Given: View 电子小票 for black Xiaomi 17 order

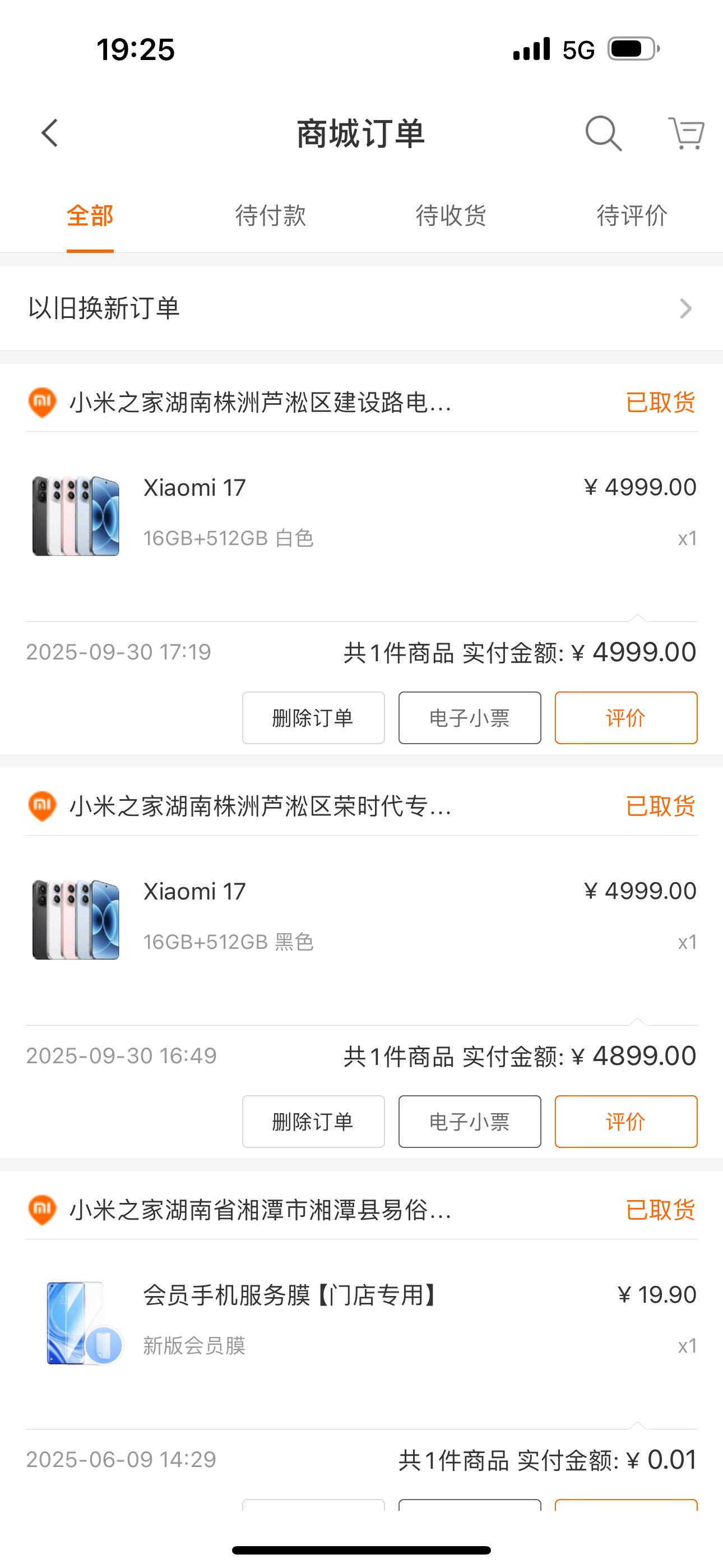Looking at the screenshot, I should (x=469, y=1121).
